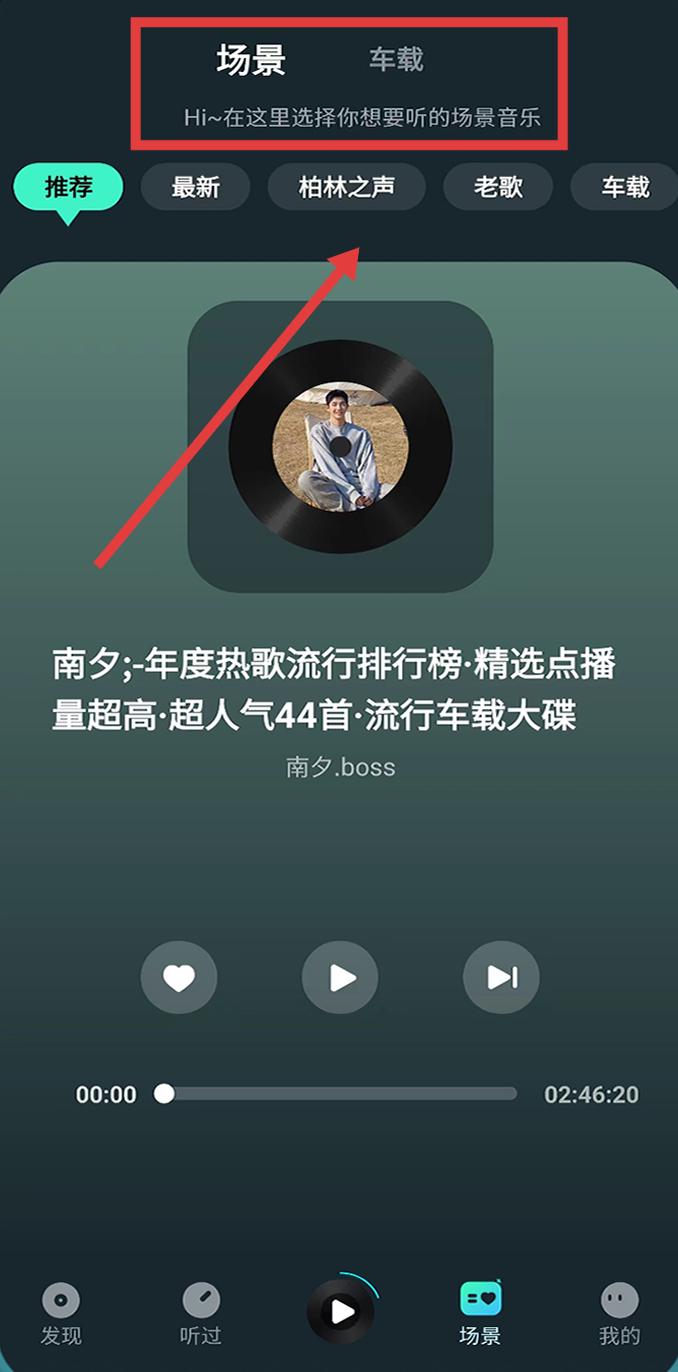Open the 听过 history tab
The width and height of the screenshot is (678, 1372).
[x=201, y=1314]
